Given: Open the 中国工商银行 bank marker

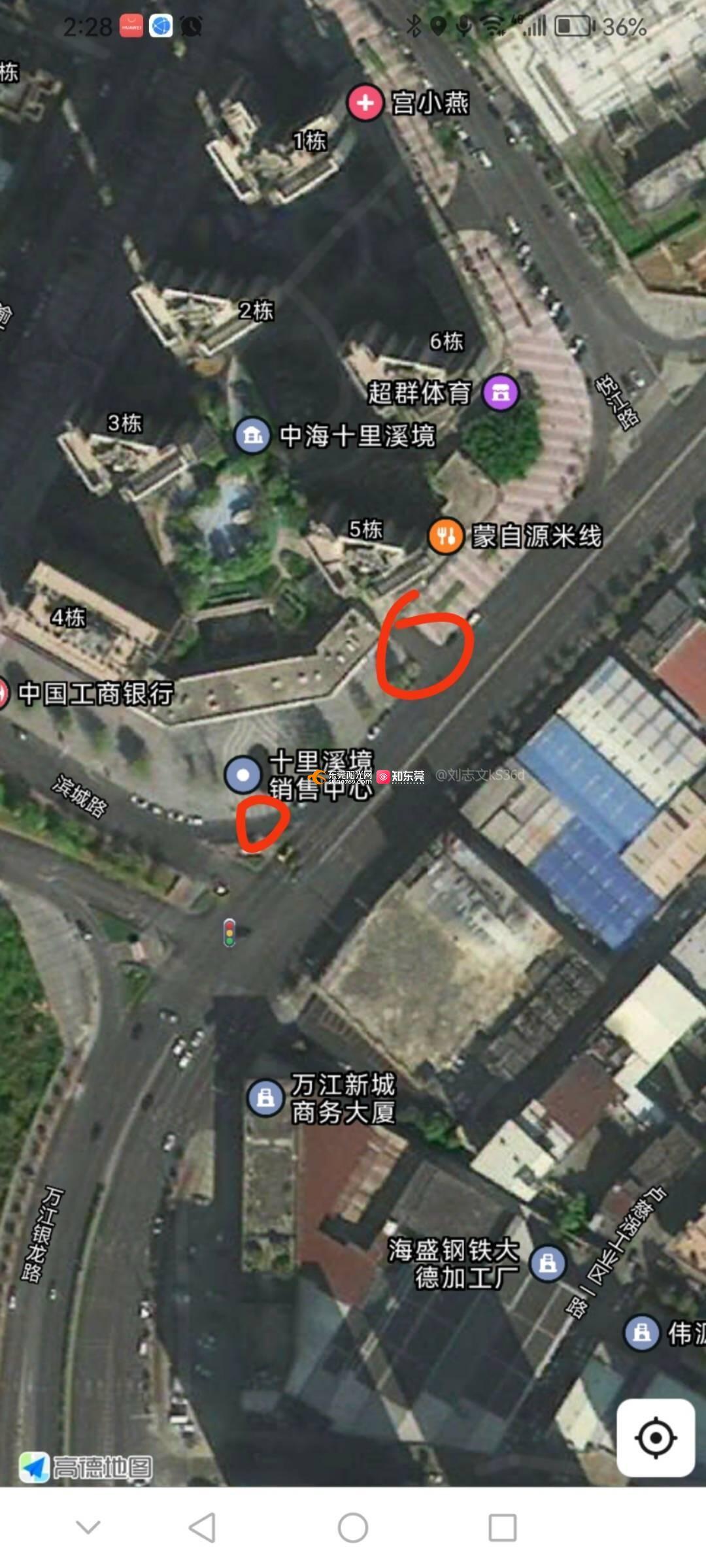Looking at the screenshot, I should pos(4,693).
